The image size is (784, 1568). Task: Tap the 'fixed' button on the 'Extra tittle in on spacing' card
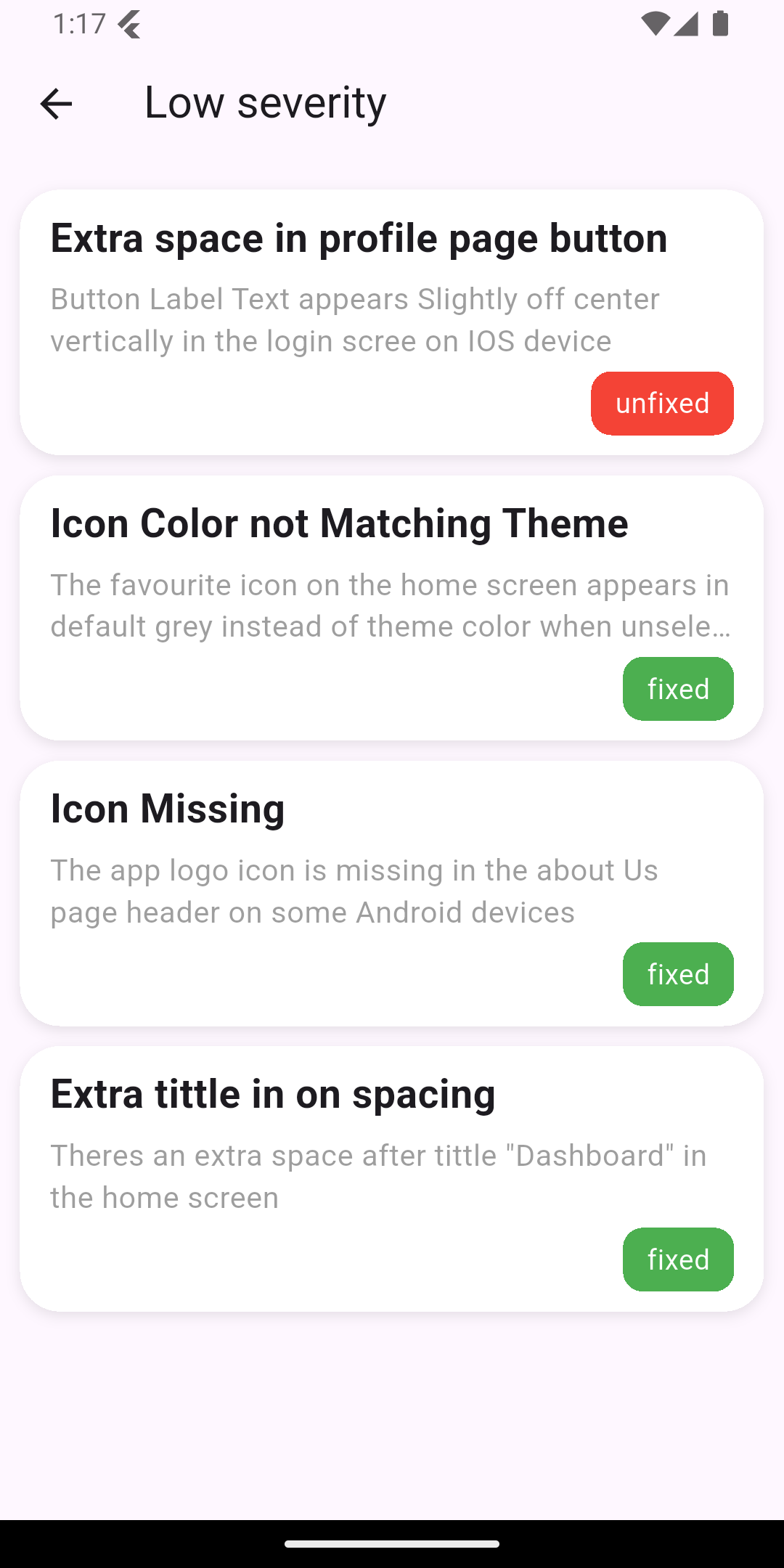point(678,1259)
